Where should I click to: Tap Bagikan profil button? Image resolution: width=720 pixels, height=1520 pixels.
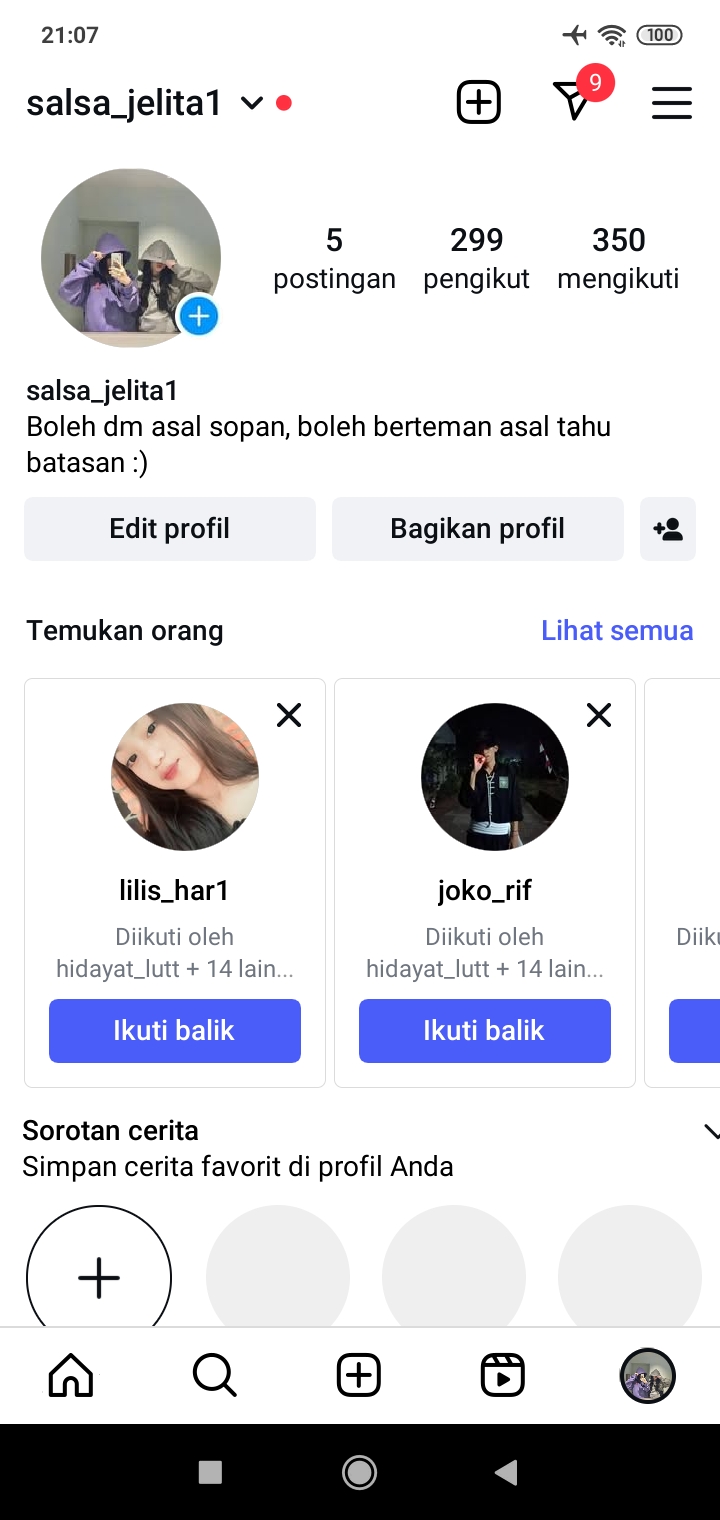(477, 529)
